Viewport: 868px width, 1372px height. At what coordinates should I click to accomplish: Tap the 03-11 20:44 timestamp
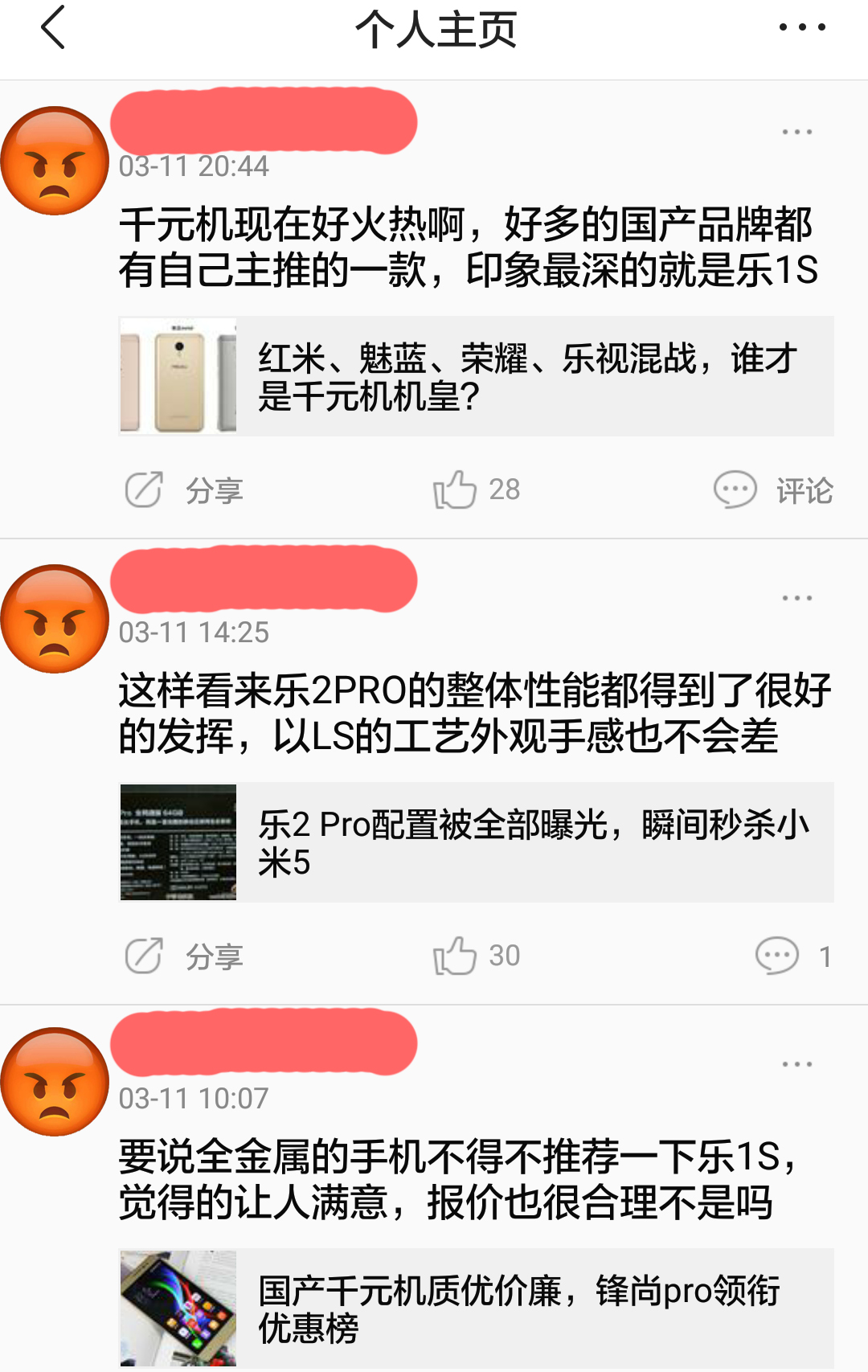[x=197, y=166]
